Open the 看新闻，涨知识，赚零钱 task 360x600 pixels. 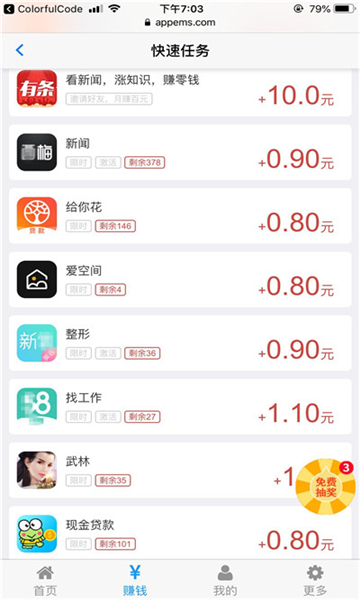point(180,93)
